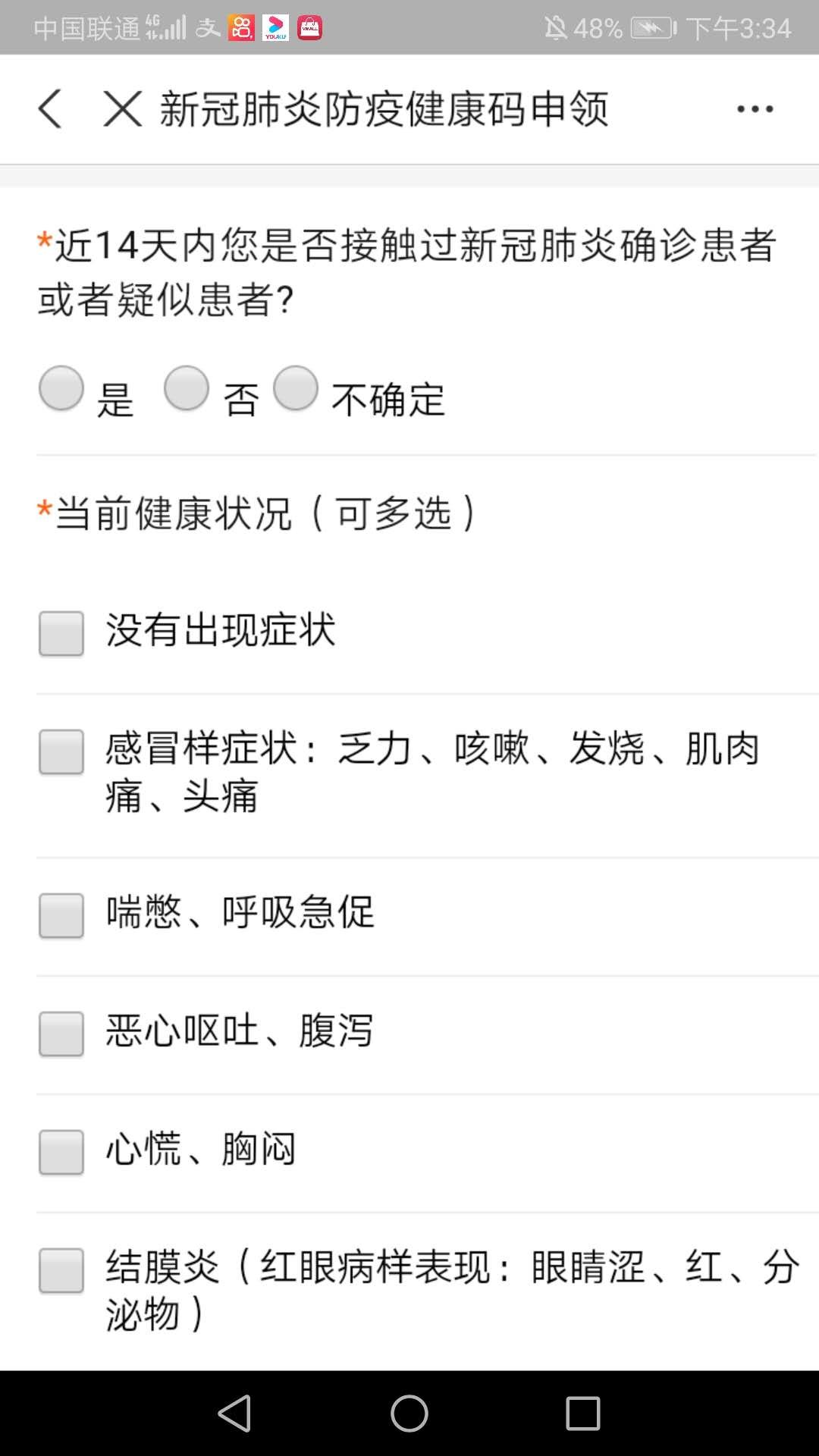Mark 恶心呕吐、腹泻 symptom
Image resolution: width=819 pixels, height=1456 pixels.
click(61, 1034)
